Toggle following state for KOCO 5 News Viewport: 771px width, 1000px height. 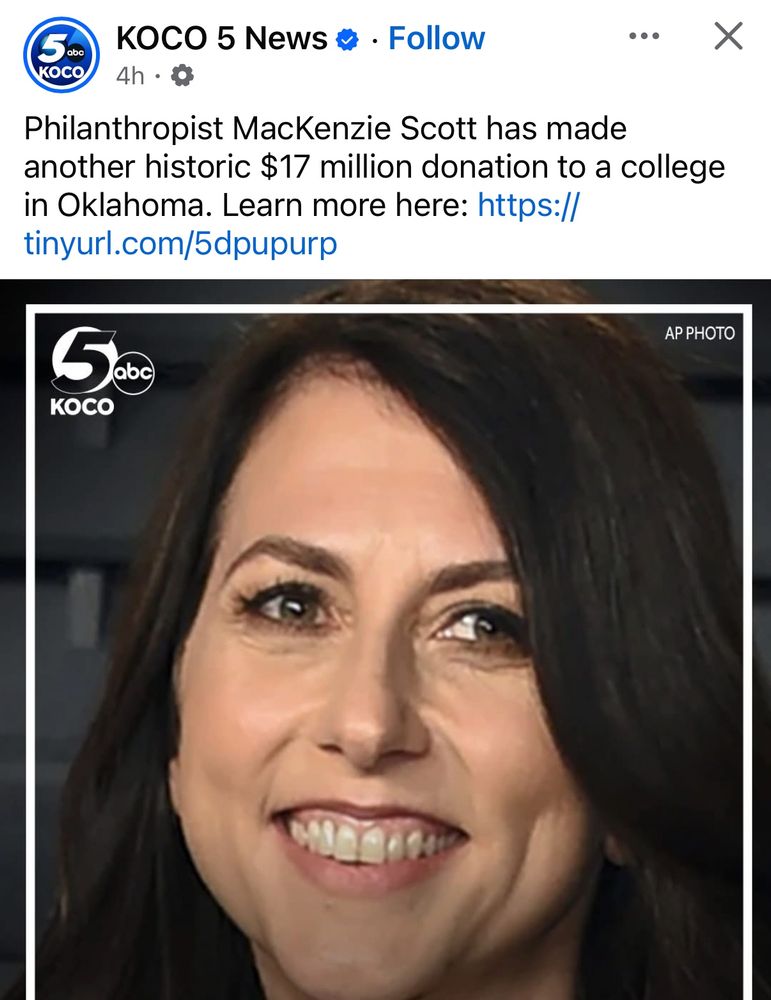click(x=435, y=37)
